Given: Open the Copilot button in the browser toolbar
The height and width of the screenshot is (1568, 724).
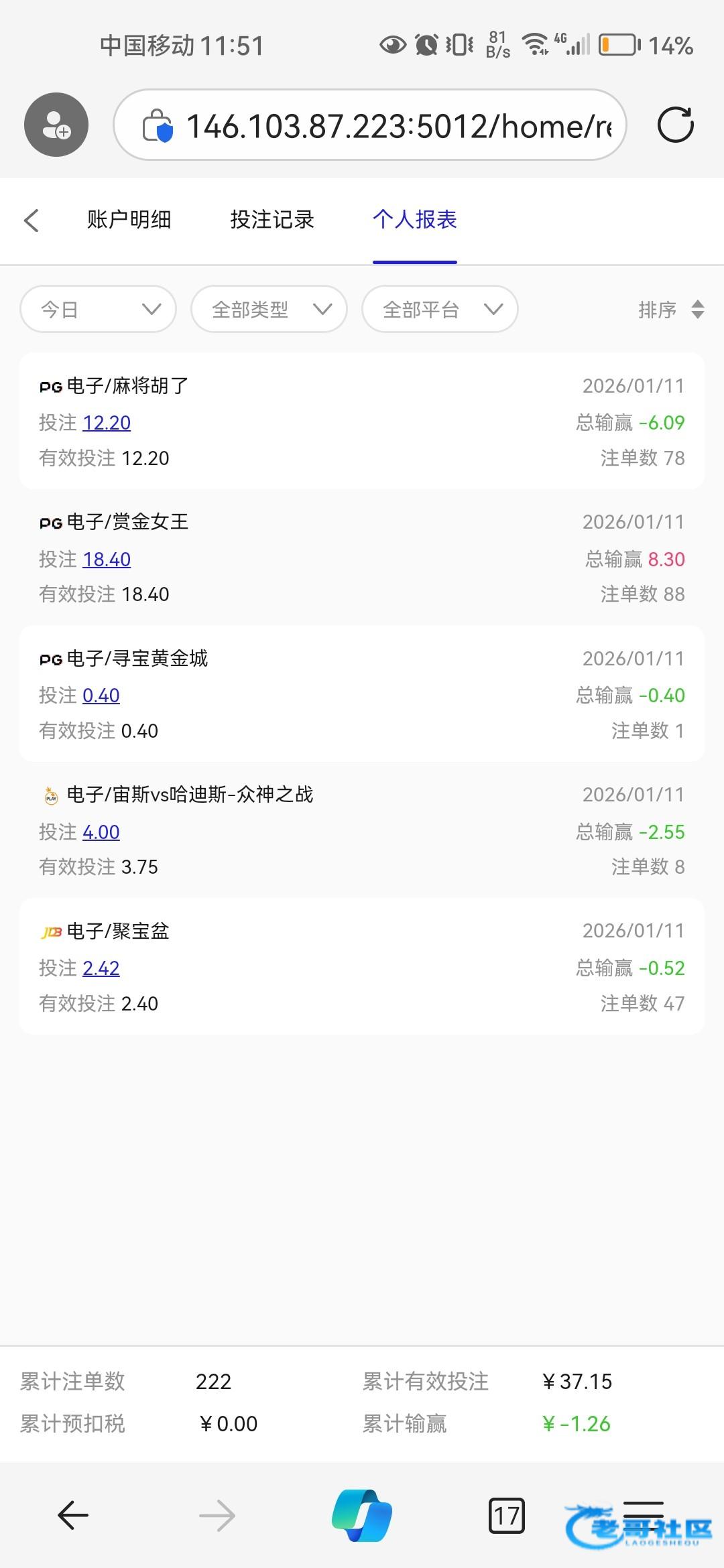Looking at the screenshot, I should tap(362, 1515).
